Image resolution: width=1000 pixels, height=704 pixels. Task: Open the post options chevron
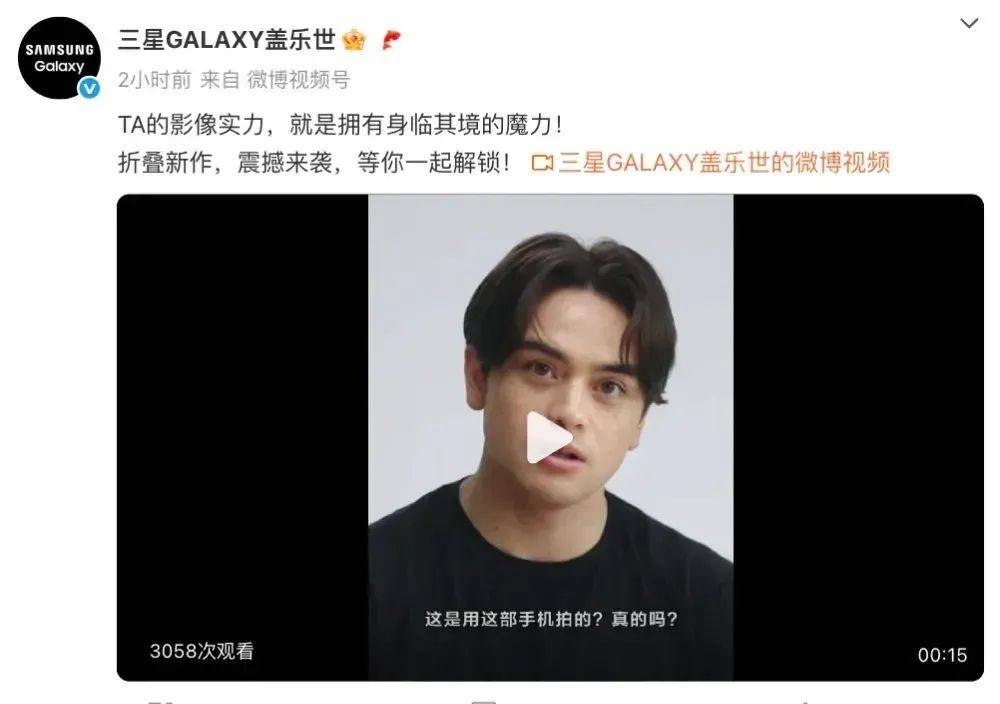968,24
